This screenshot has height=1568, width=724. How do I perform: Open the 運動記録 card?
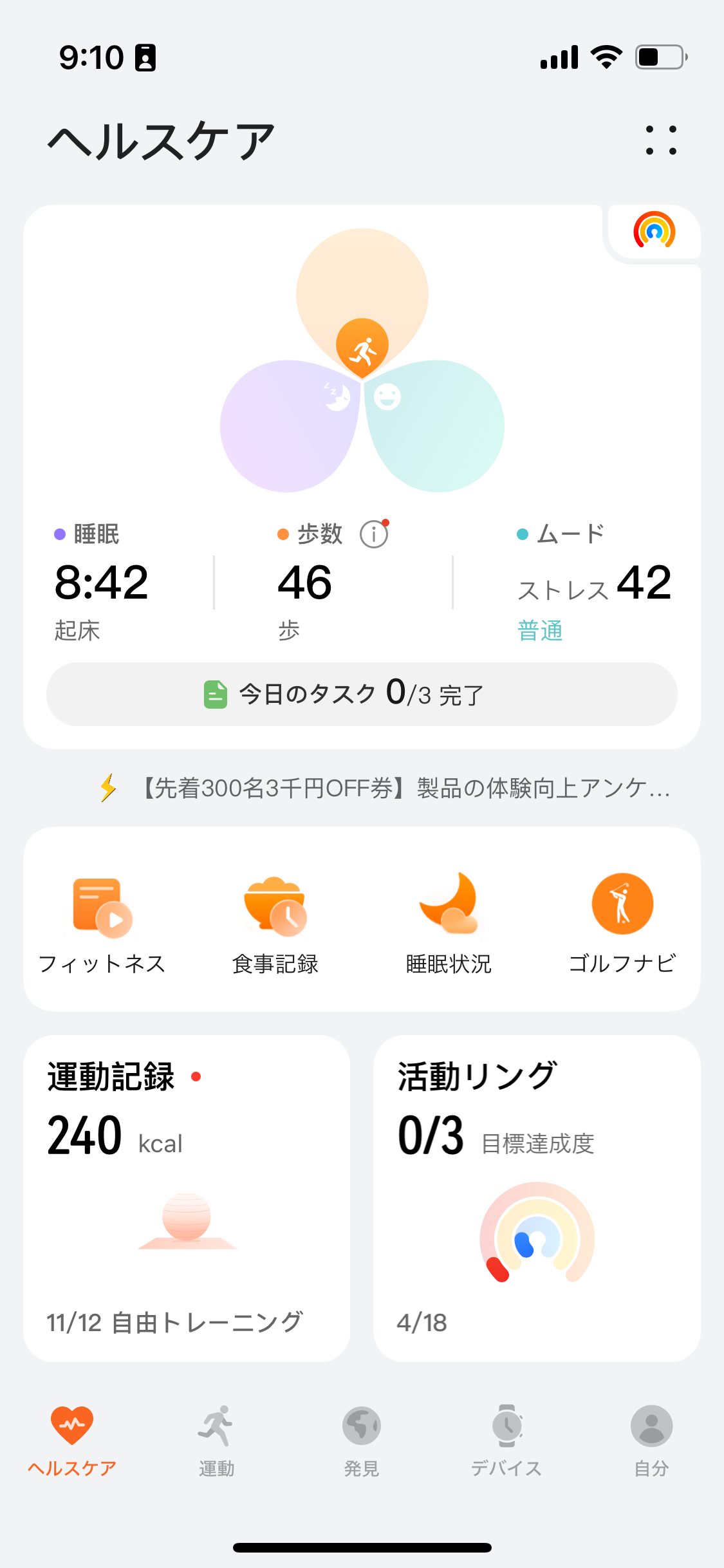click(x=187, y=1198)
